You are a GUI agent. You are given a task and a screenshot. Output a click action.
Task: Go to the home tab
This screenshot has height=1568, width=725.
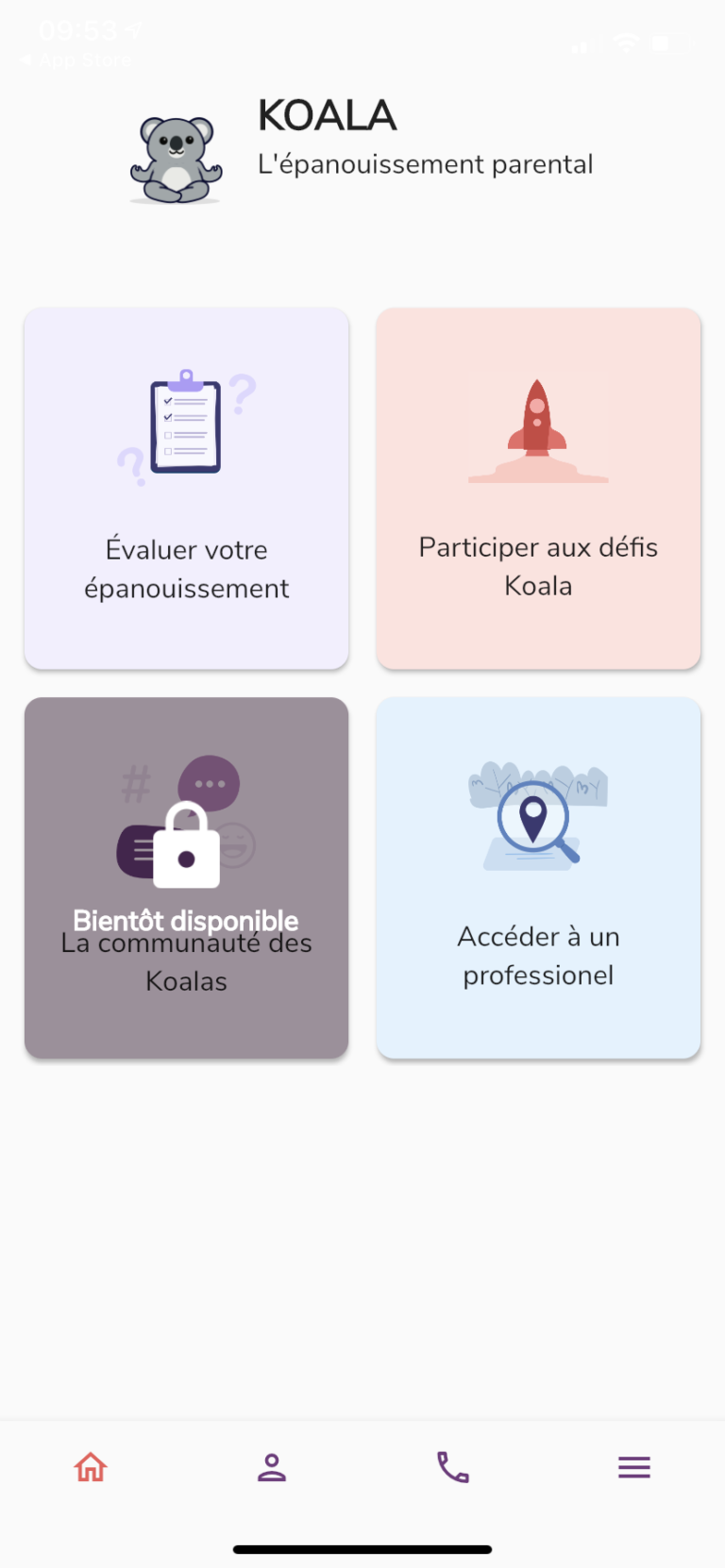(91, 1467)
